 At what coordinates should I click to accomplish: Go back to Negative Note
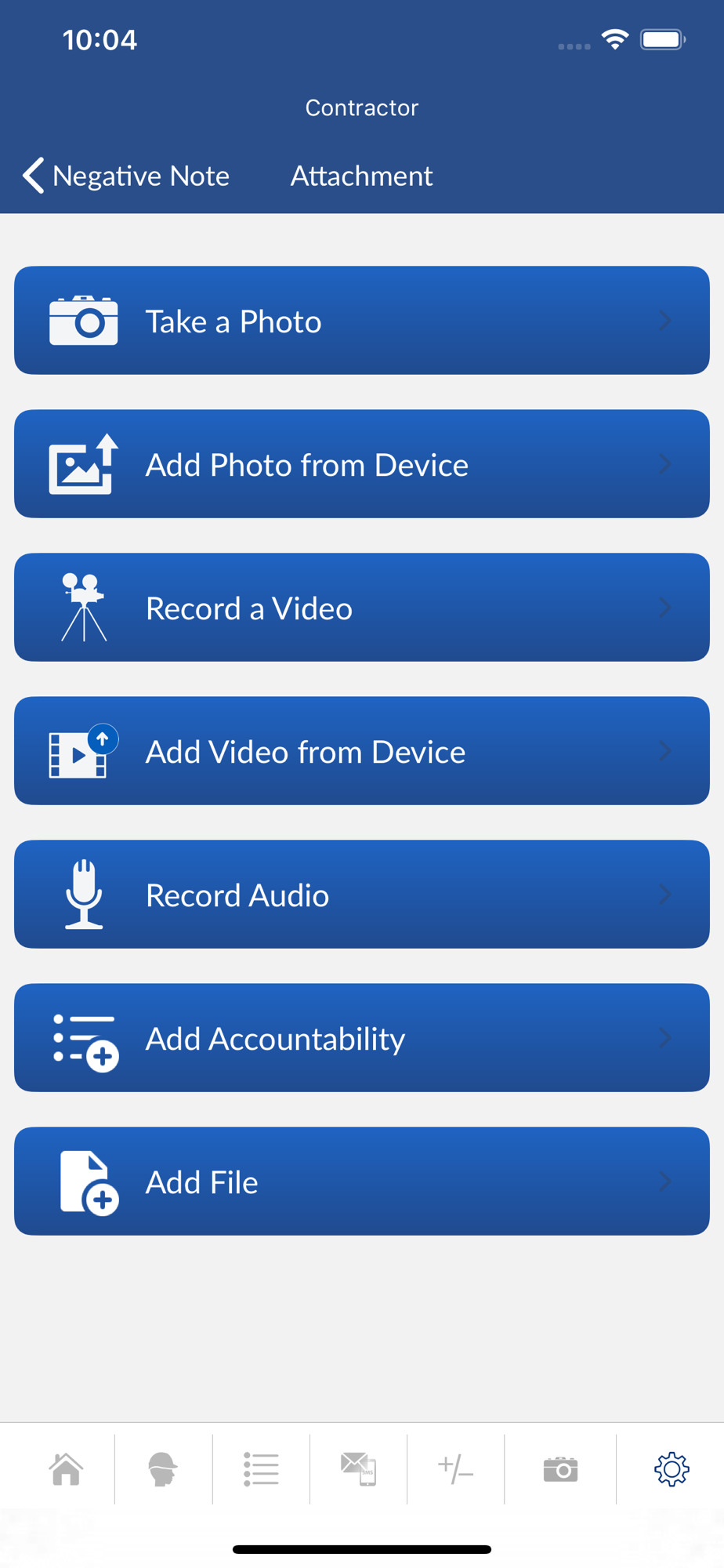pyautogui.click(x=125, y=176)
